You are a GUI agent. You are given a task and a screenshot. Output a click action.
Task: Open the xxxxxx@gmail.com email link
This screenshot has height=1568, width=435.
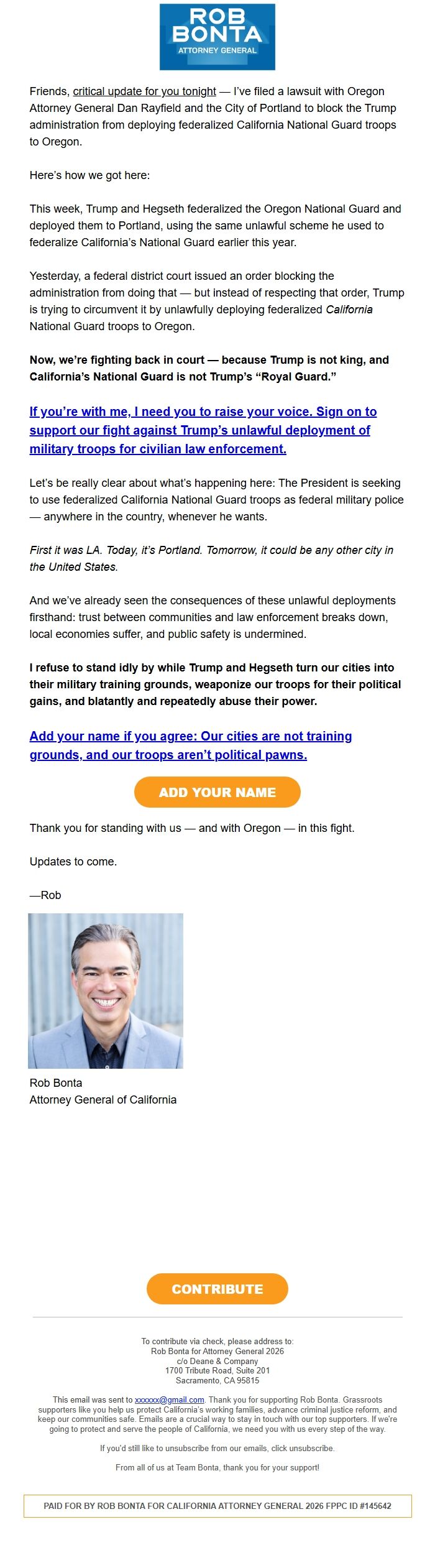[x=169, y=1400]
